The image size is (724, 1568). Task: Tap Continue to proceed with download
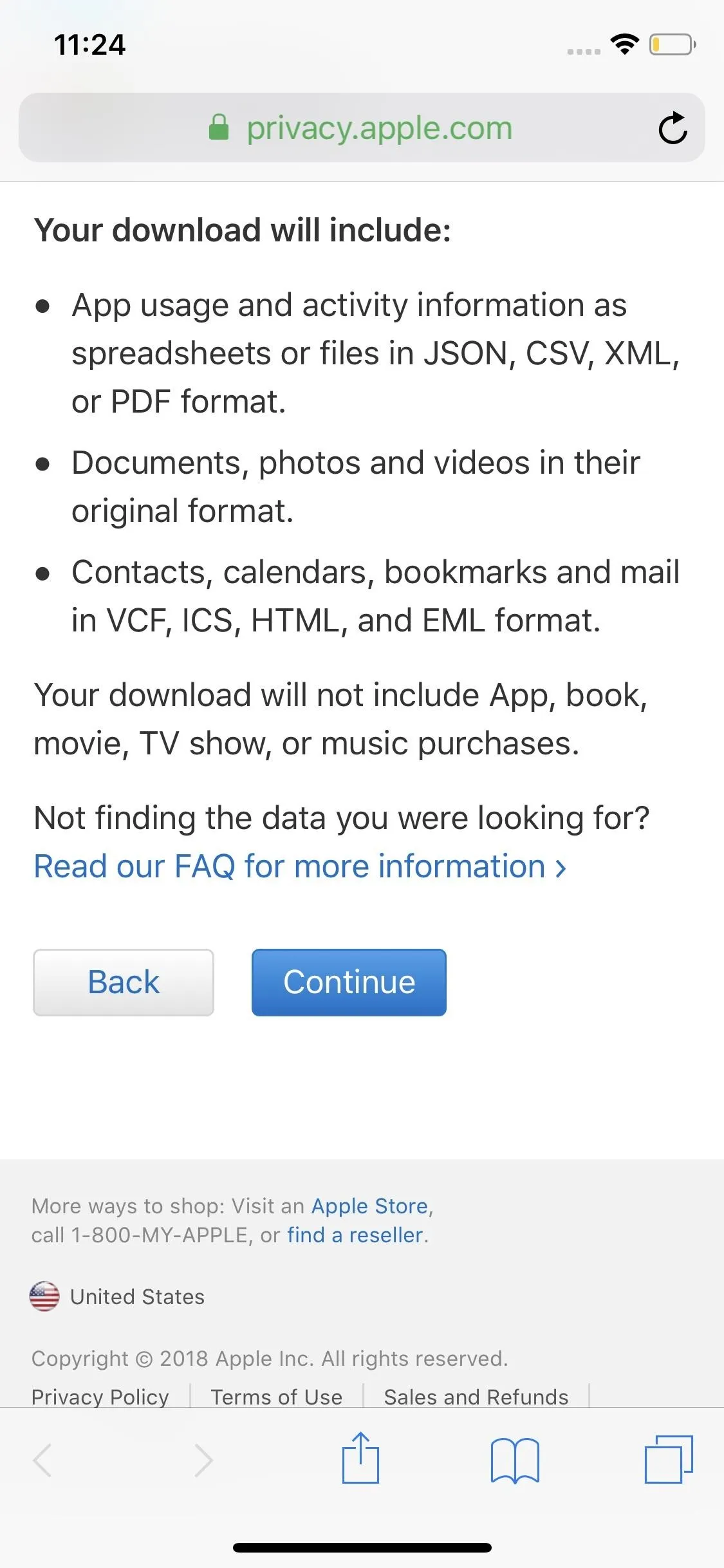pos(349,982)
